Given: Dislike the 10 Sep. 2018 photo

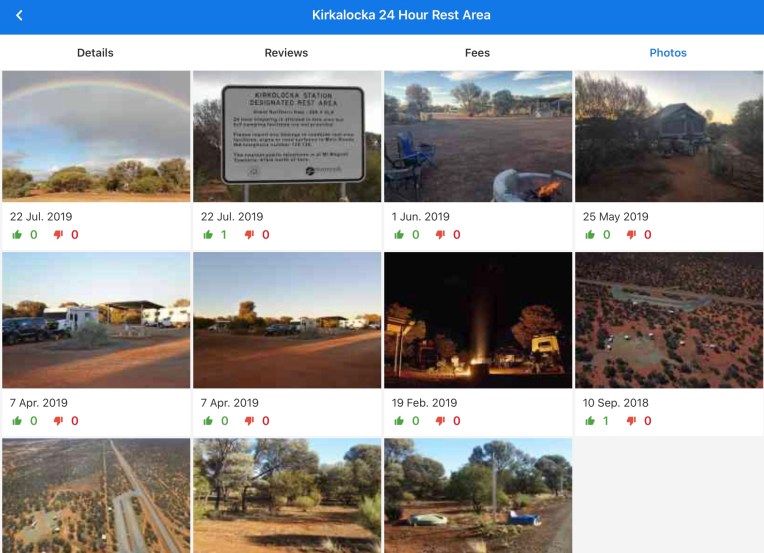Looking at the screenshot, I should tap(631, 421).
